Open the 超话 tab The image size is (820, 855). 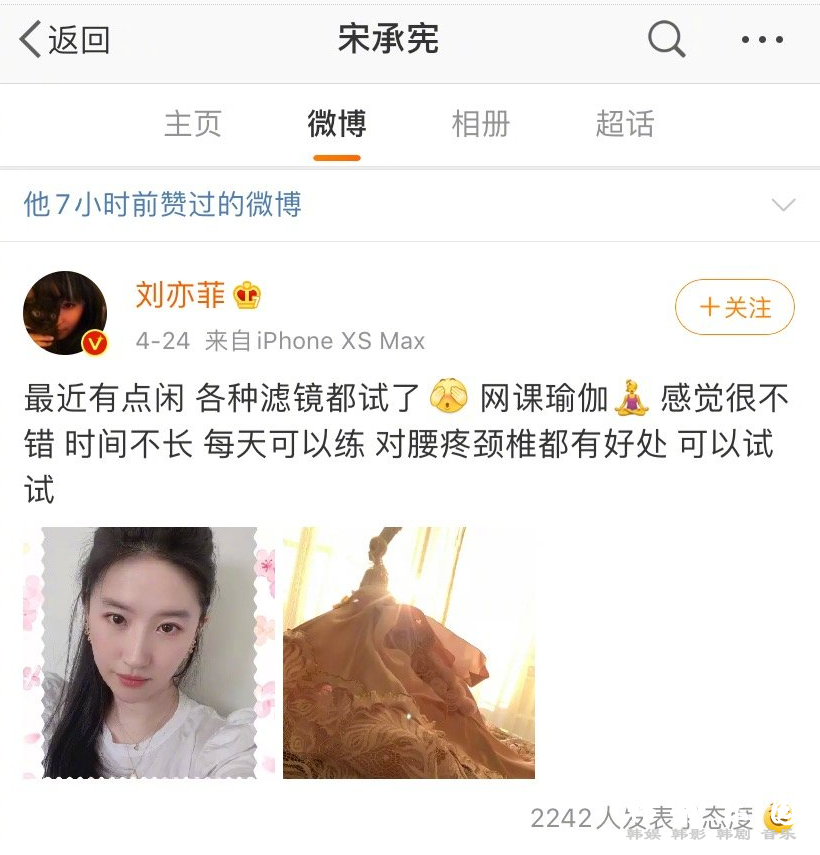(625, 124)
